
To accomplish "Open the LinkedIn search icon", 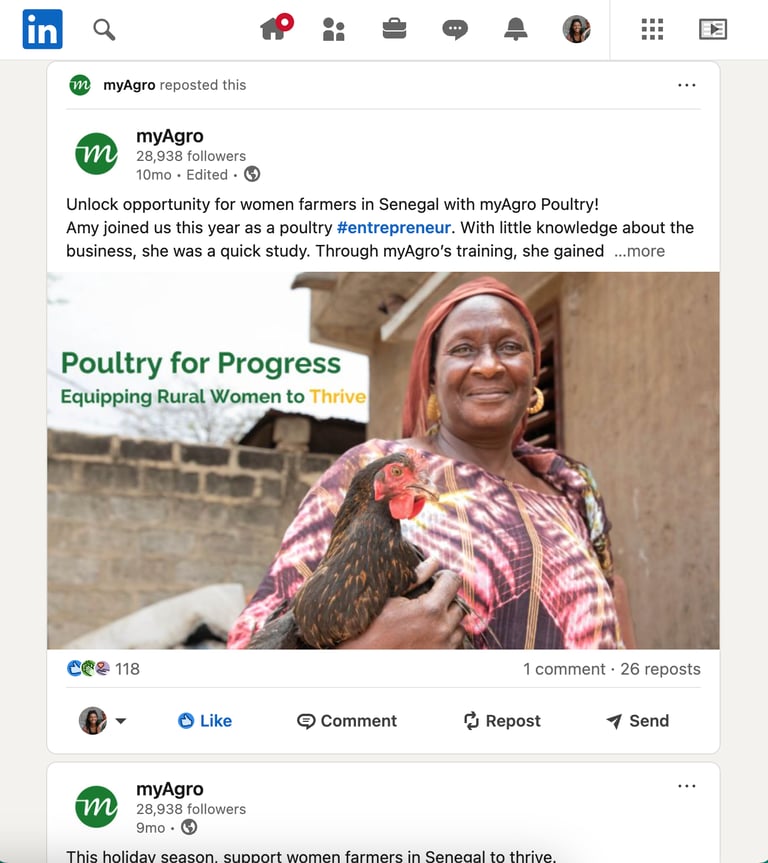I will click(104, 30).
